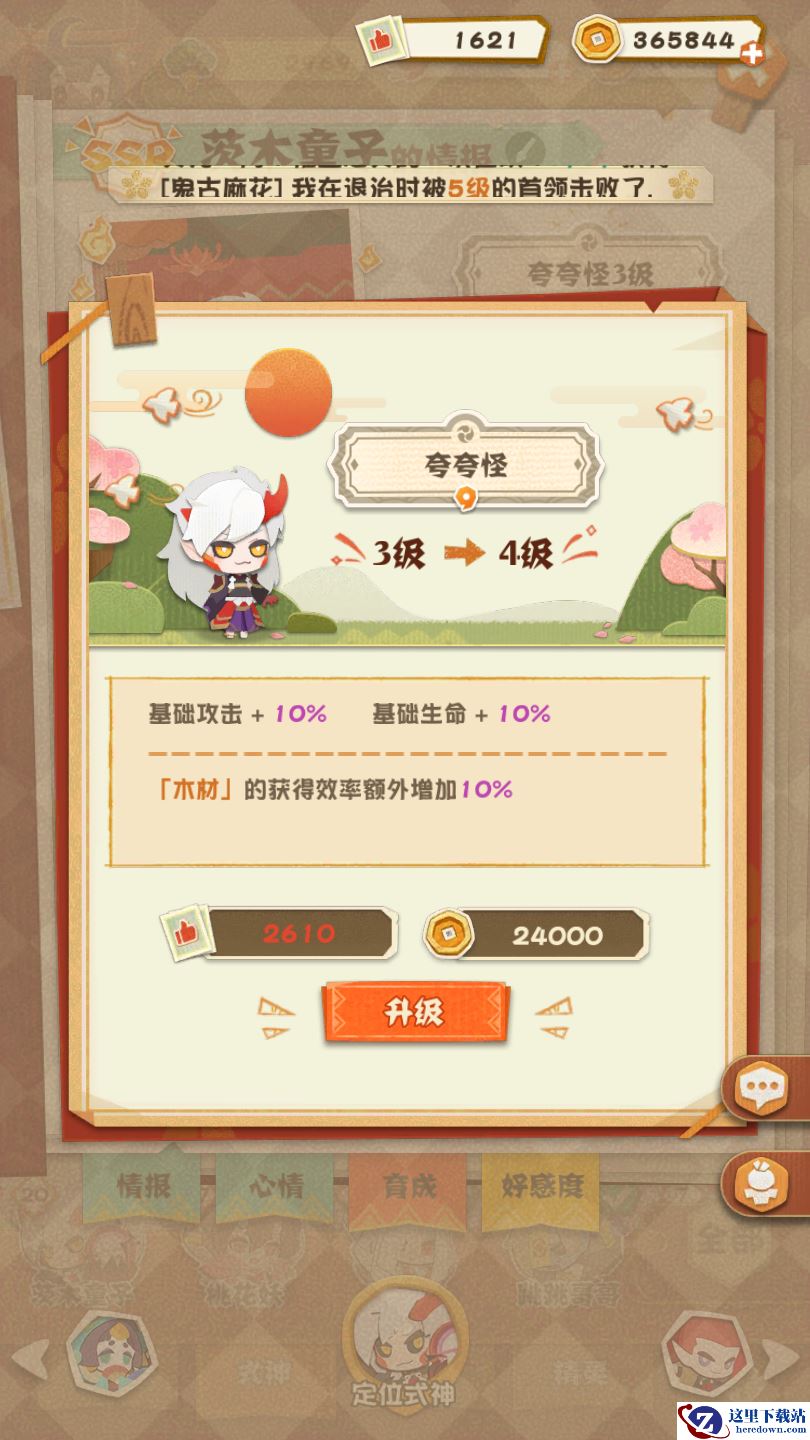This screenshot has height=1440, width=810.
Task: Tap the 升级 upgrade button
Action: 415,1013
